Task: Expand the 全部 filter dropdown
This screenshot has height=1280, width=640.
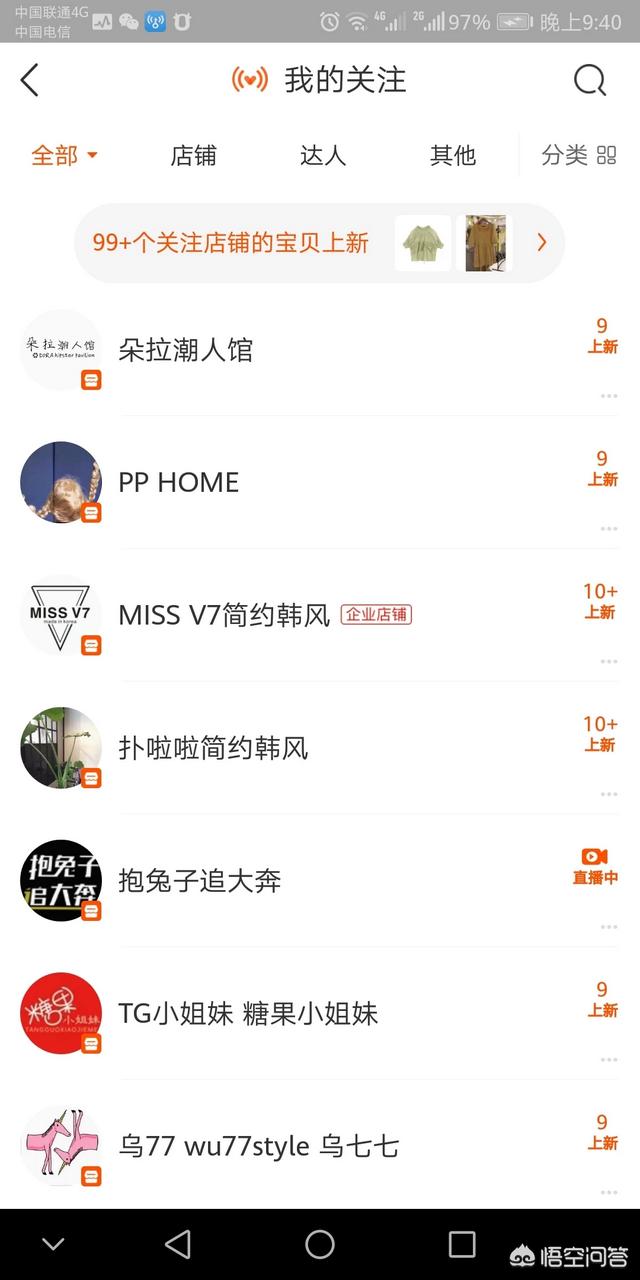Action: click(64, 155)
